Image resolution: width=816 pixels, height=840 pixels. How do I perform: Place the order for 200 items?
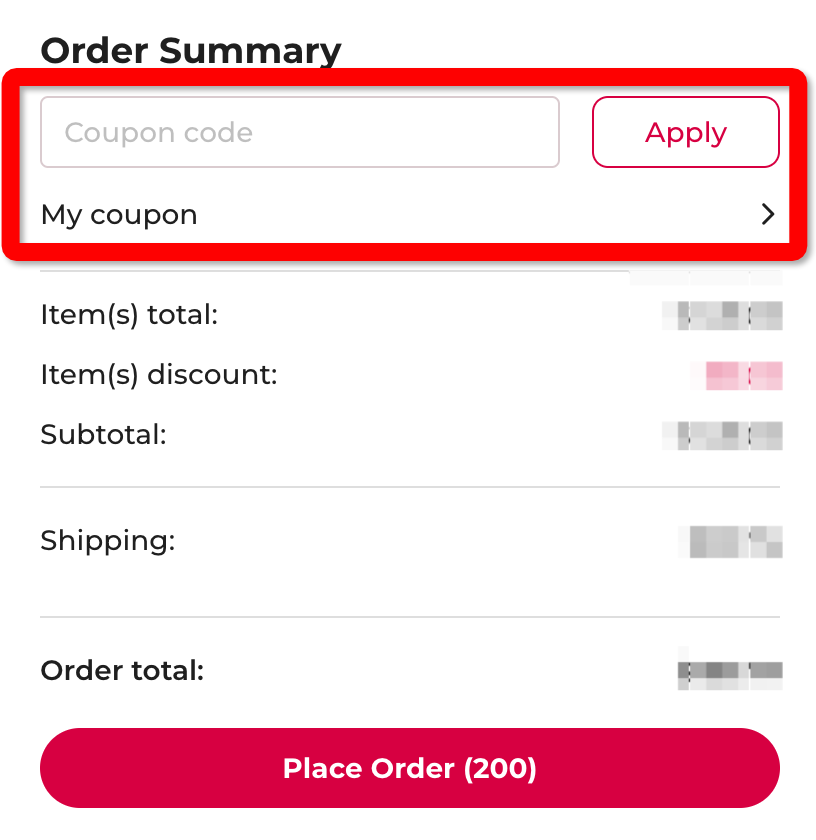(409, 768)
